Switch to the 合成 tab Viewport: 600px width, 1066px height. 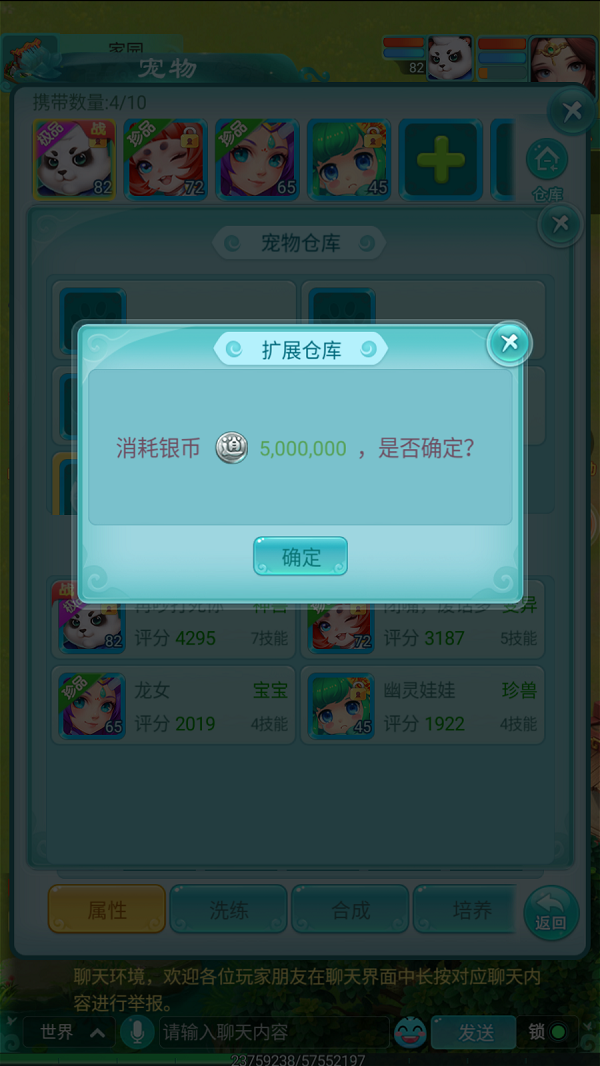pyautogui.click(x=349, y=909)
